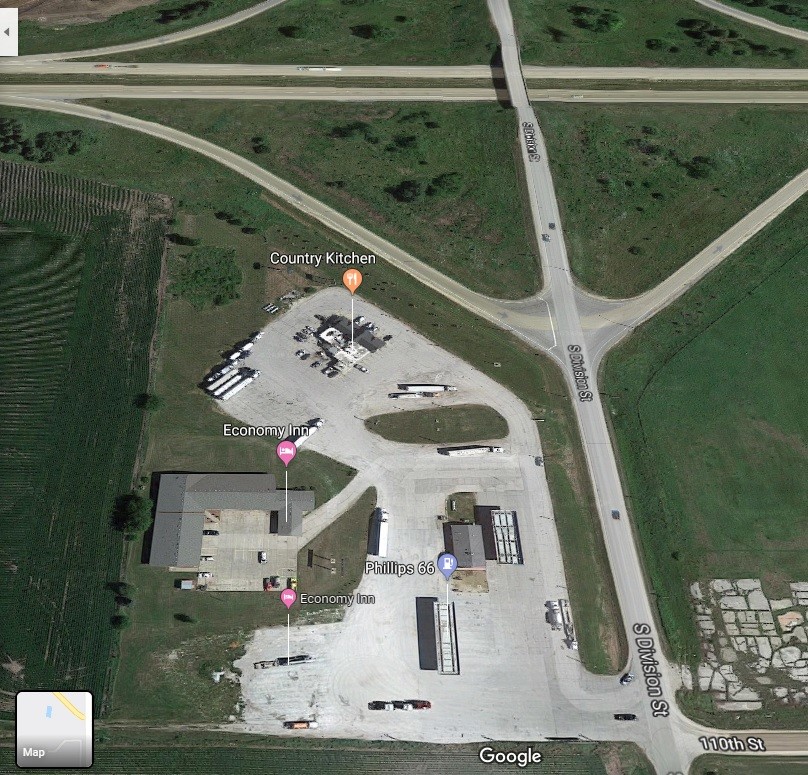Open the Country Kitchen restaurant marker
808x775 pixels.
351,279
